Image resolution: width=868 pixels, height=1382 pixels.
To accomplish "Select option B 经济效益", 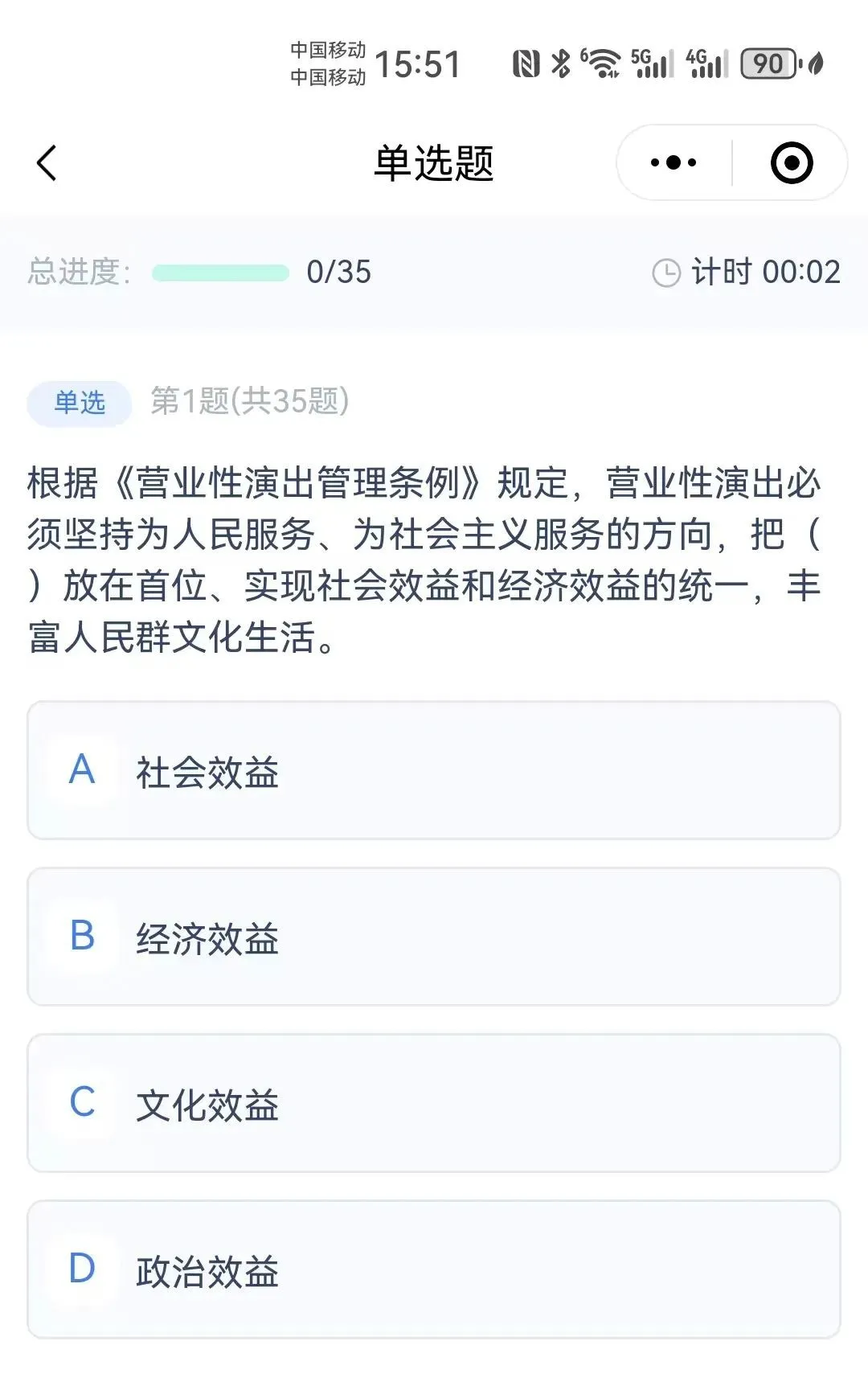I will click(434, 936).
